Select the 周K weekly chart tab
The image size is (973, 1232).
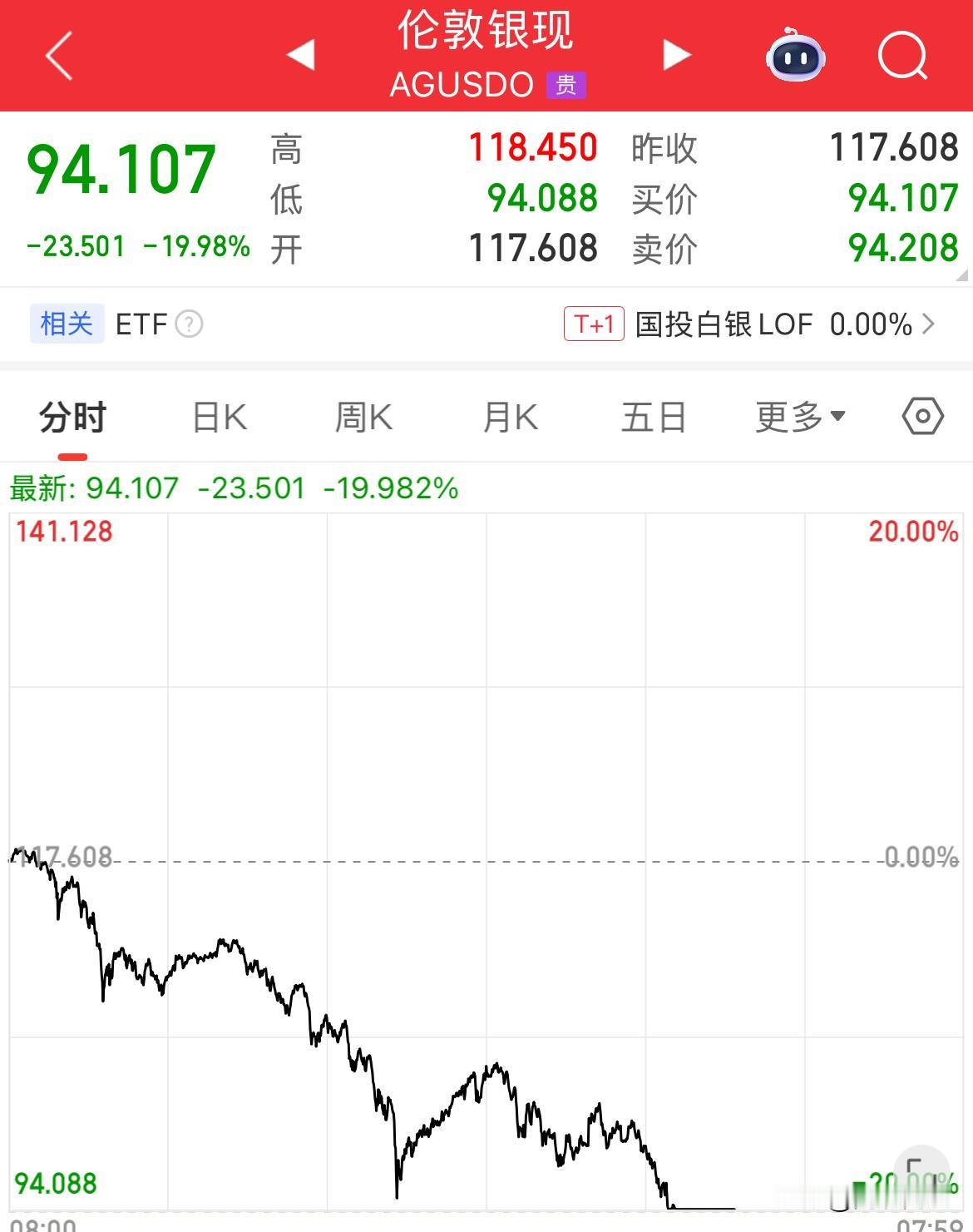coord(363,417)
